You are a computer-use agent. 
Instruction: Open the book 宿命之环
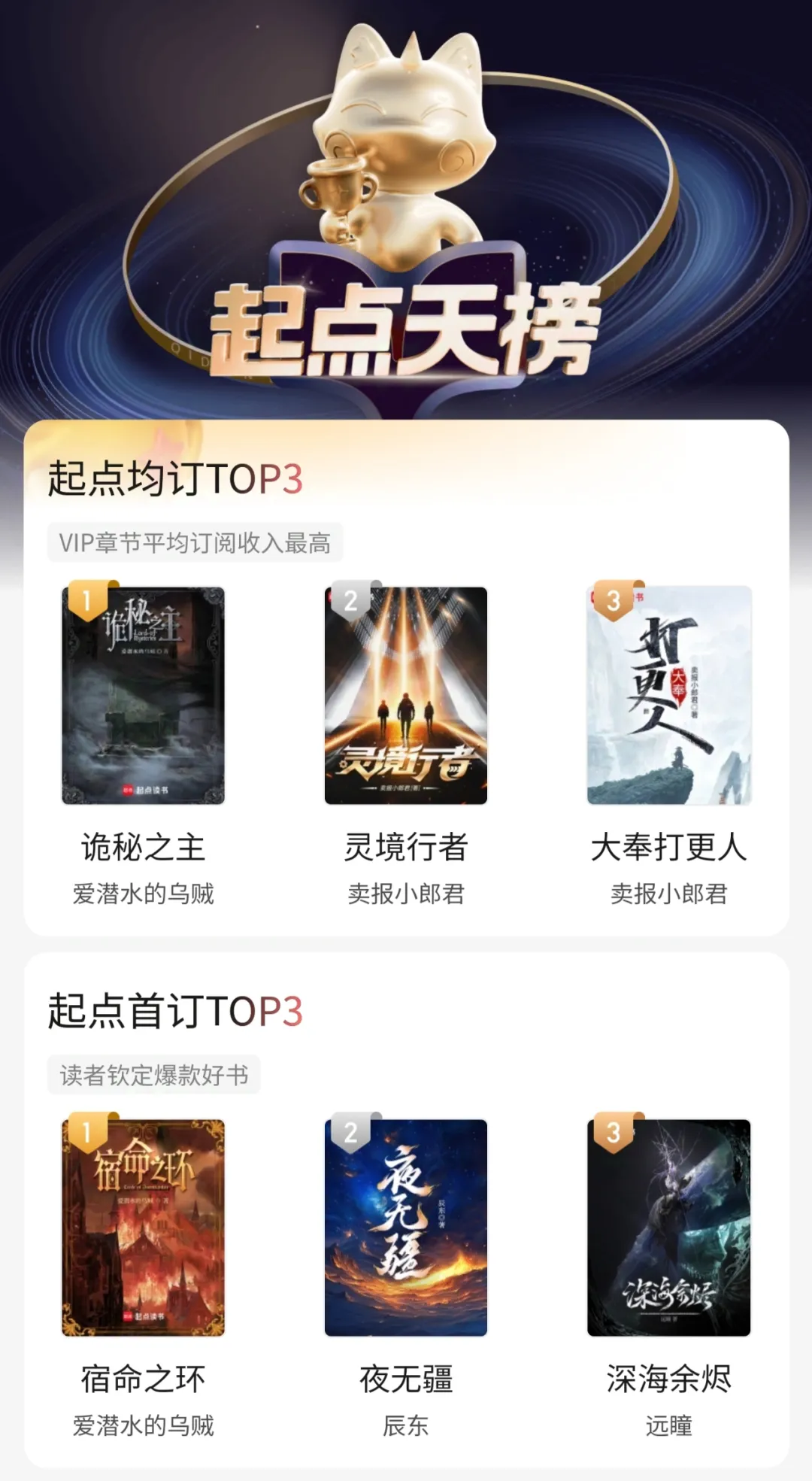tap(143, 1228)
